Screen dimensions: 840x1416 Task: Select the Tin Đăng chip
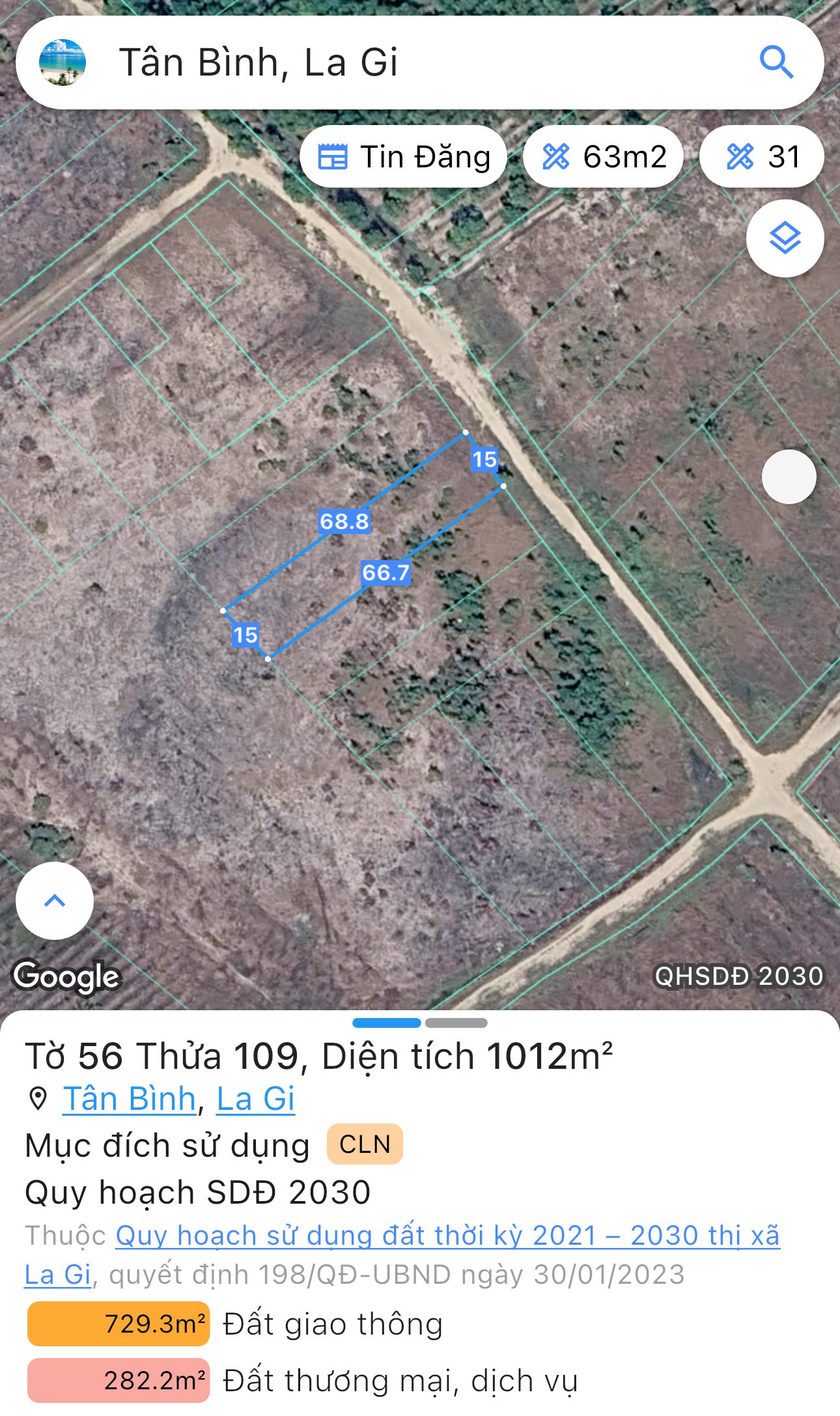[404, 157]
